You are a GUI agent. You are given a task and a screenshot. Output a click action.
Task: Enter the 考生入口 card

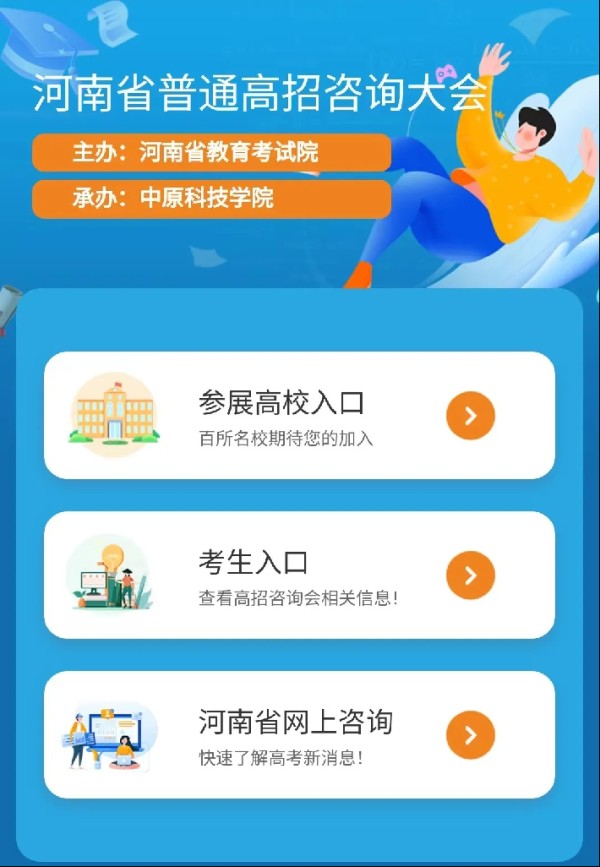(300, 575)
